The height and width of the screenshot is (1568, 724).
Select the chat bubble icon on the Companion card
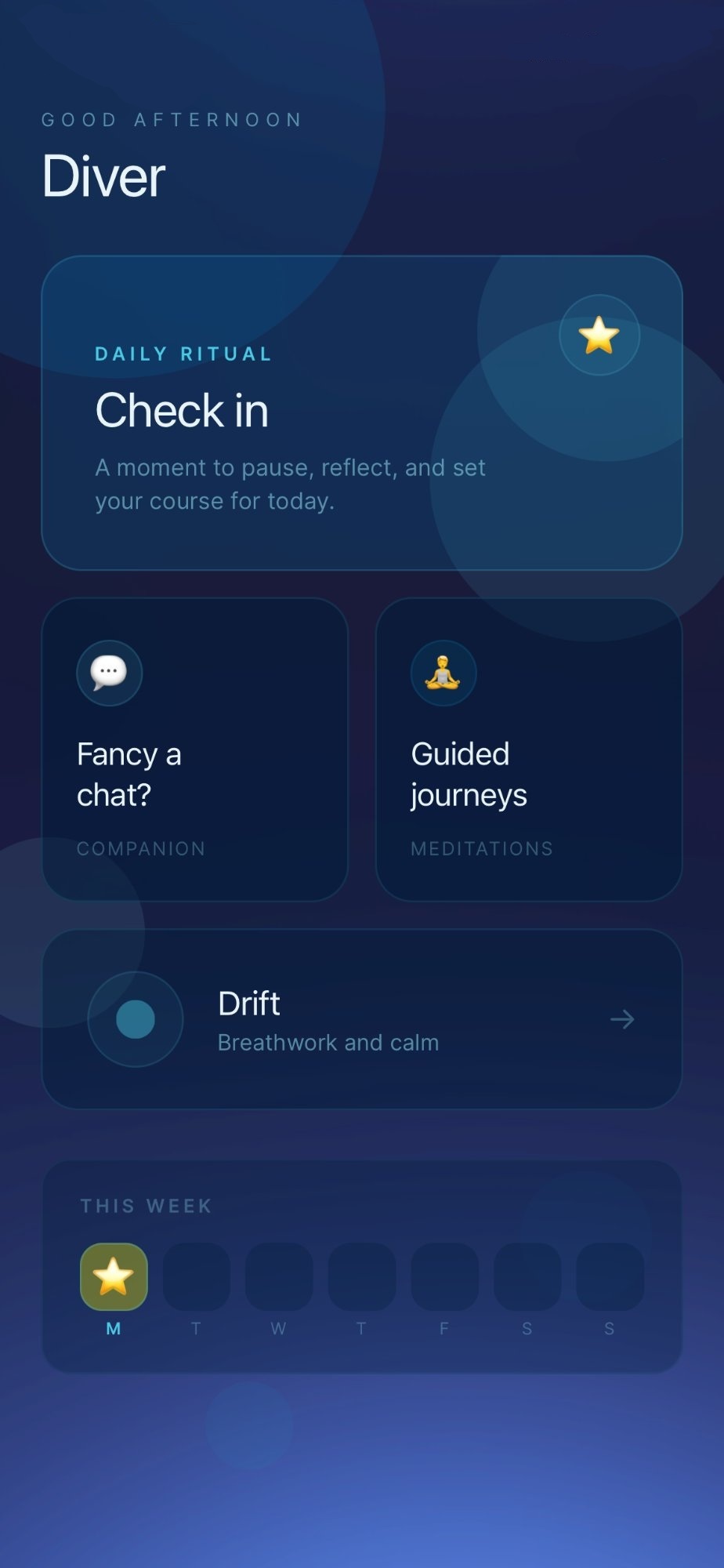point(108,672)
